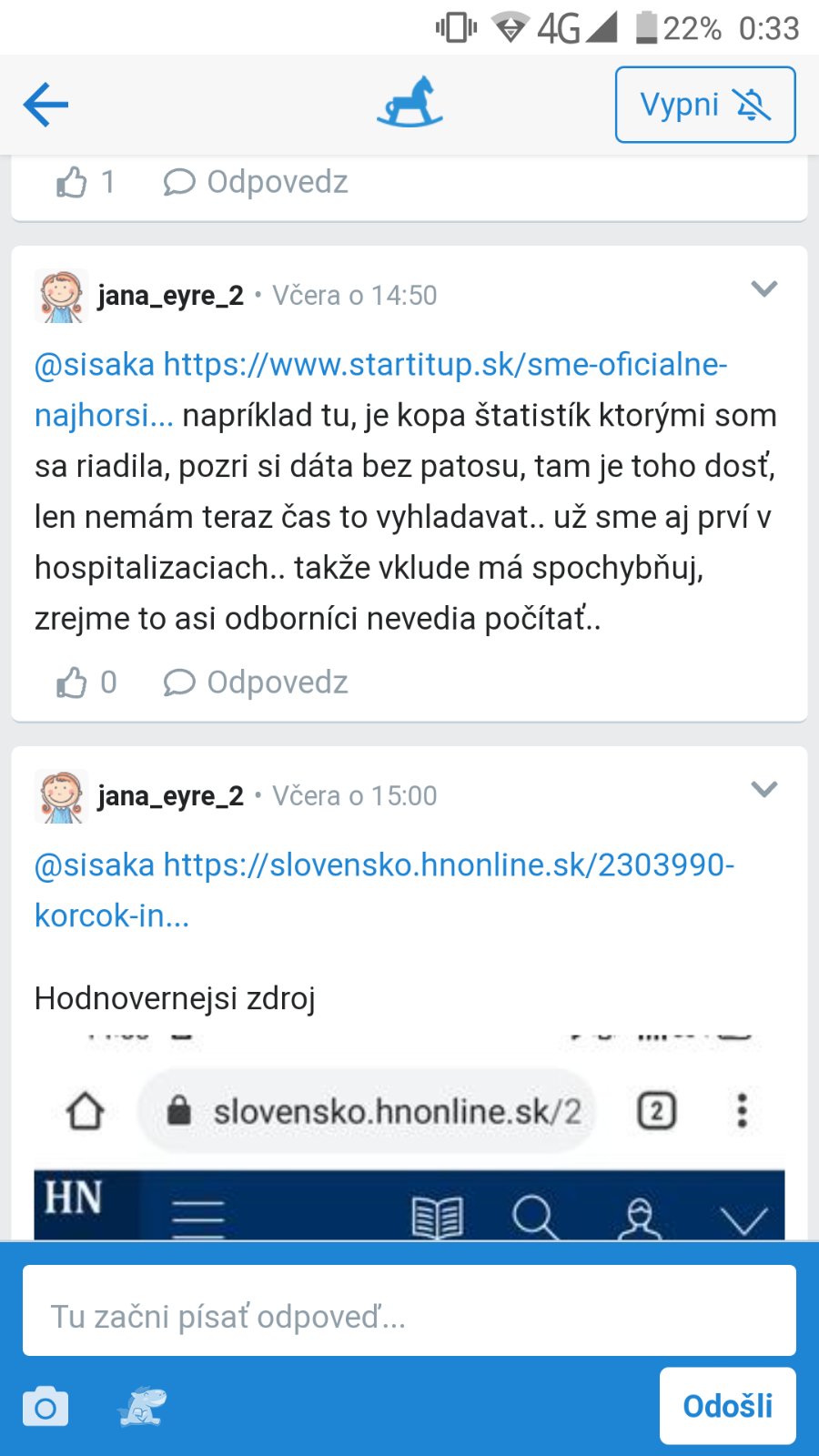Send the reply with Odošli
The width and height of the screenshot is (819, 1456).
(x=727, y=1406)
